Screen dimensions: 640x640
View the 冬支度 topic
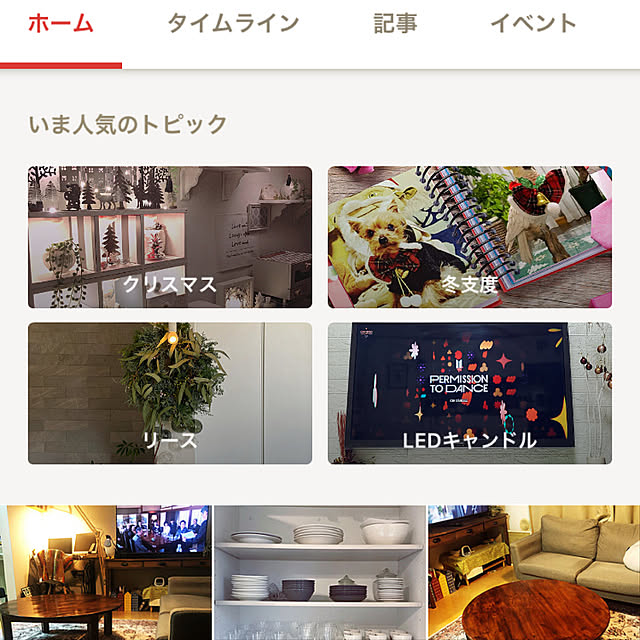click(x=470, y=237)
